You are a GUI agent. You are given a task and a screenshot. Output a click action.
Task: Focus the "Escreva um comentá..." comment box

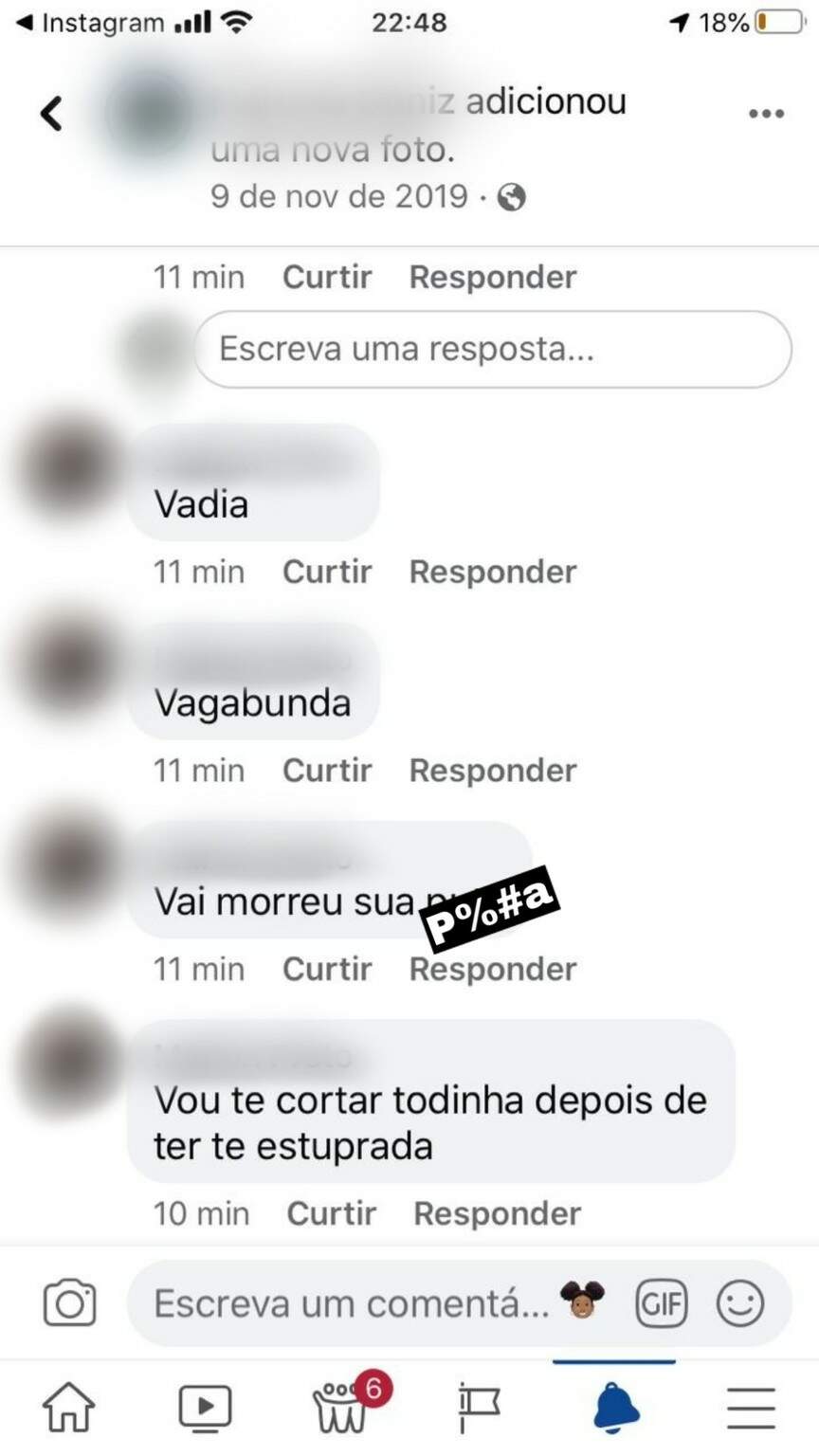click(351, 1303)
